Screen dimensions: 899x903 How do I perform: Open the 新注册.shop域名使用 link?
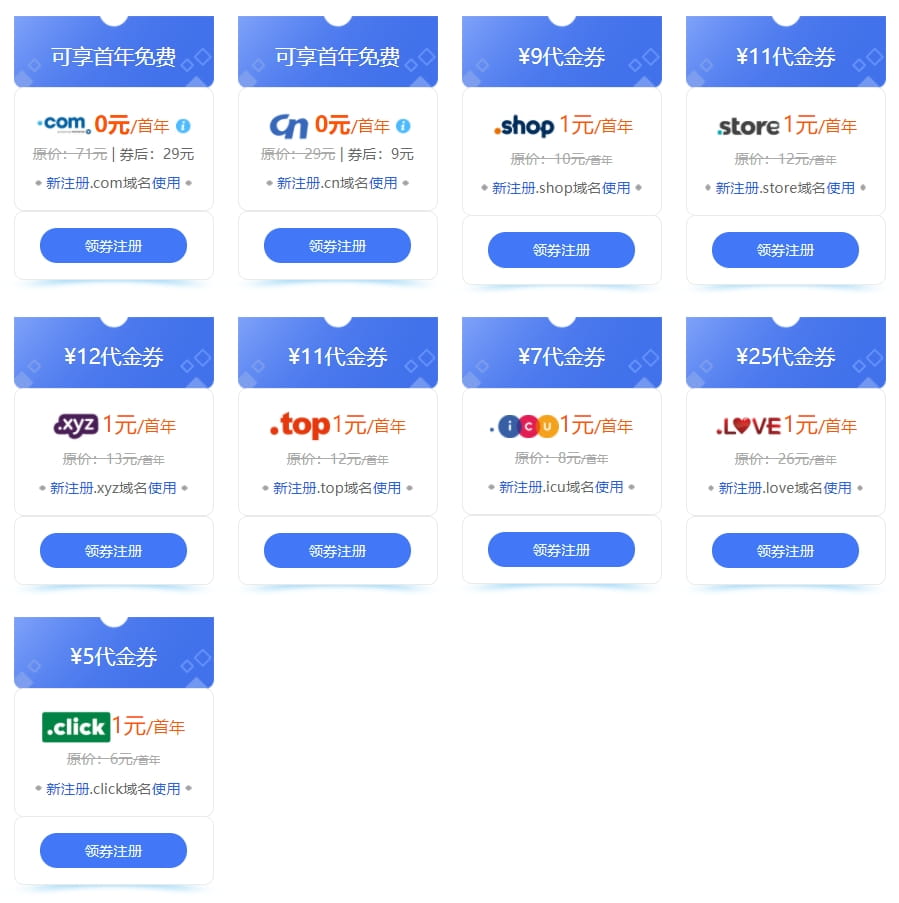[x=561, y=188]
